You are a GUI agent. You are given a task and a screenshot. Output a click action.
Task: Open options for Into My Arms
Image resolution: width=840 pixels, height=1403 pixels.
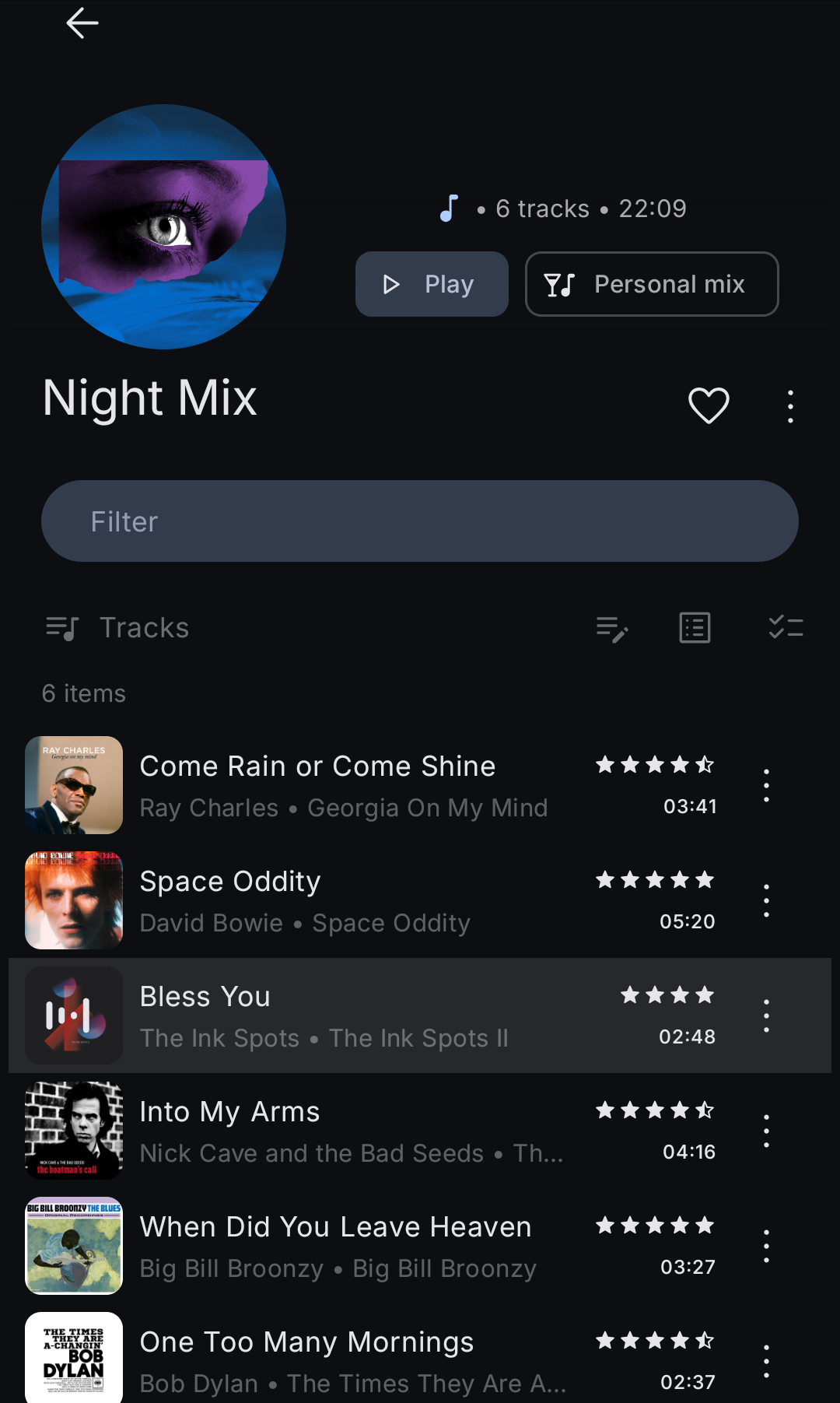(766, 1131)
